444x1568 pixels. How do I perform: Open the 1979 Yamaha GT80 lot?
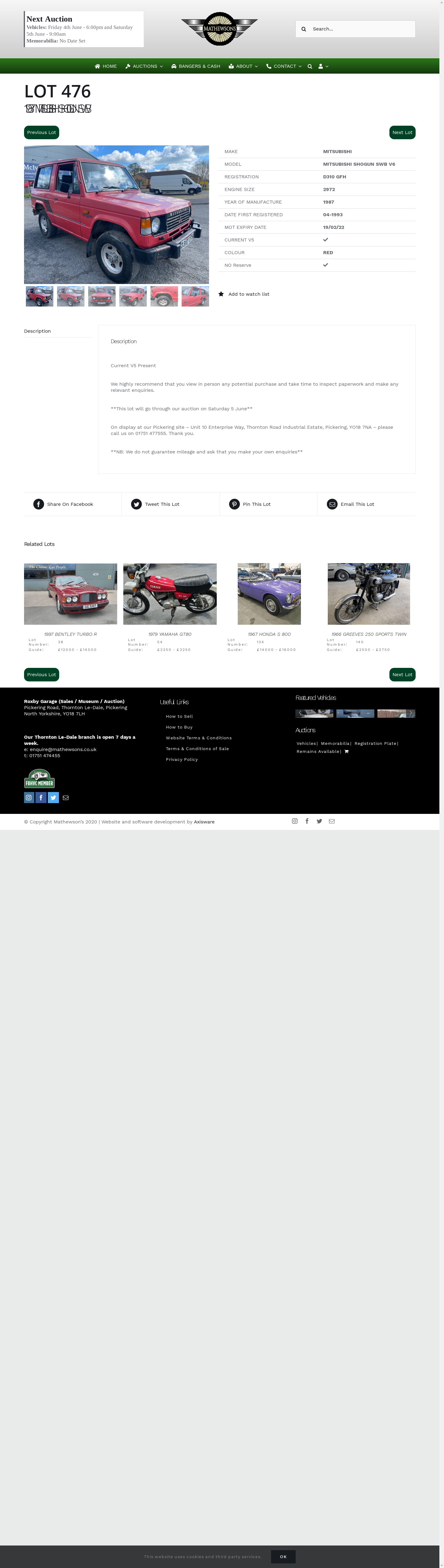point(170,634)
